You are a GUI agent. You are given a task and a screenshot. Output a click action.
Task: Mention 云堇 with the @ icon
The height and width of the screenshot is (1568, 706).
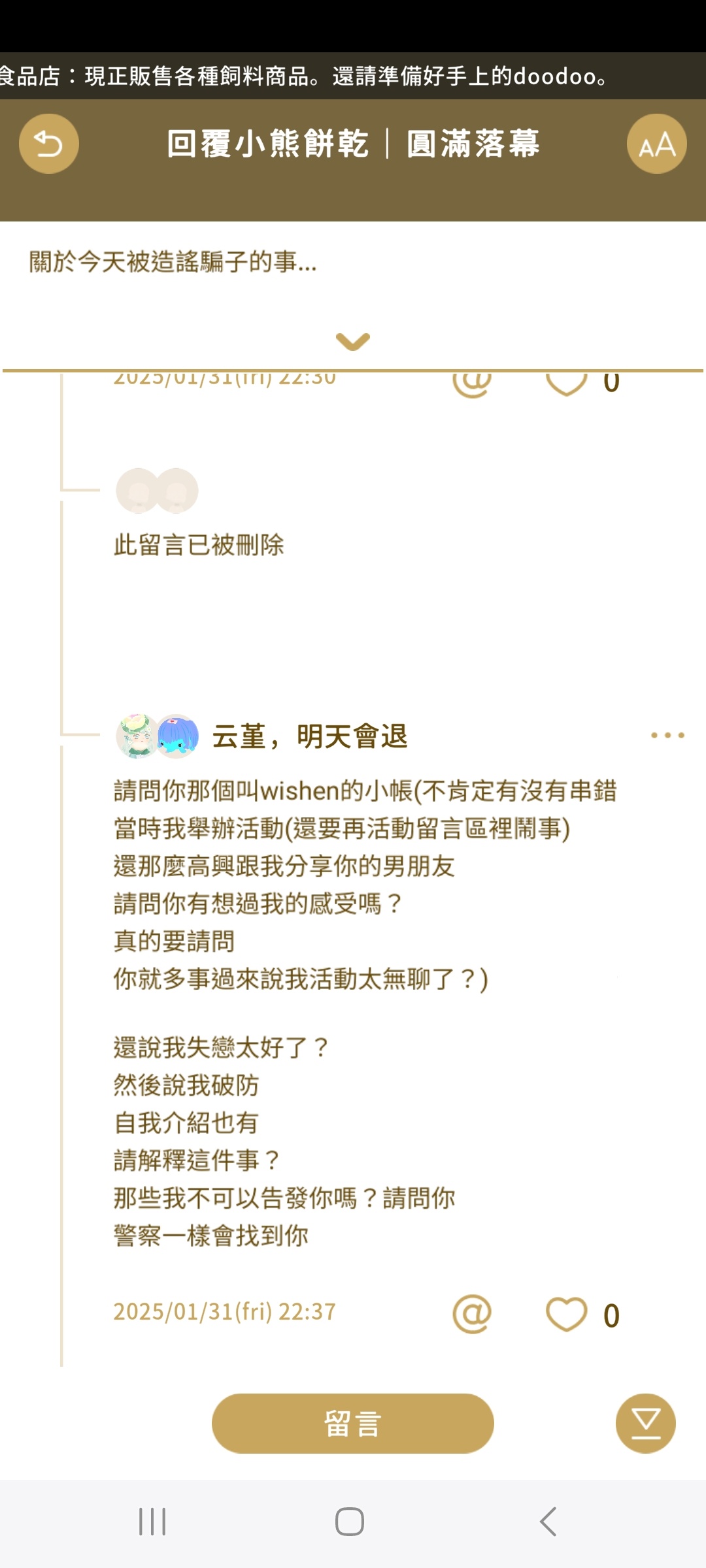coord(471,1314)
